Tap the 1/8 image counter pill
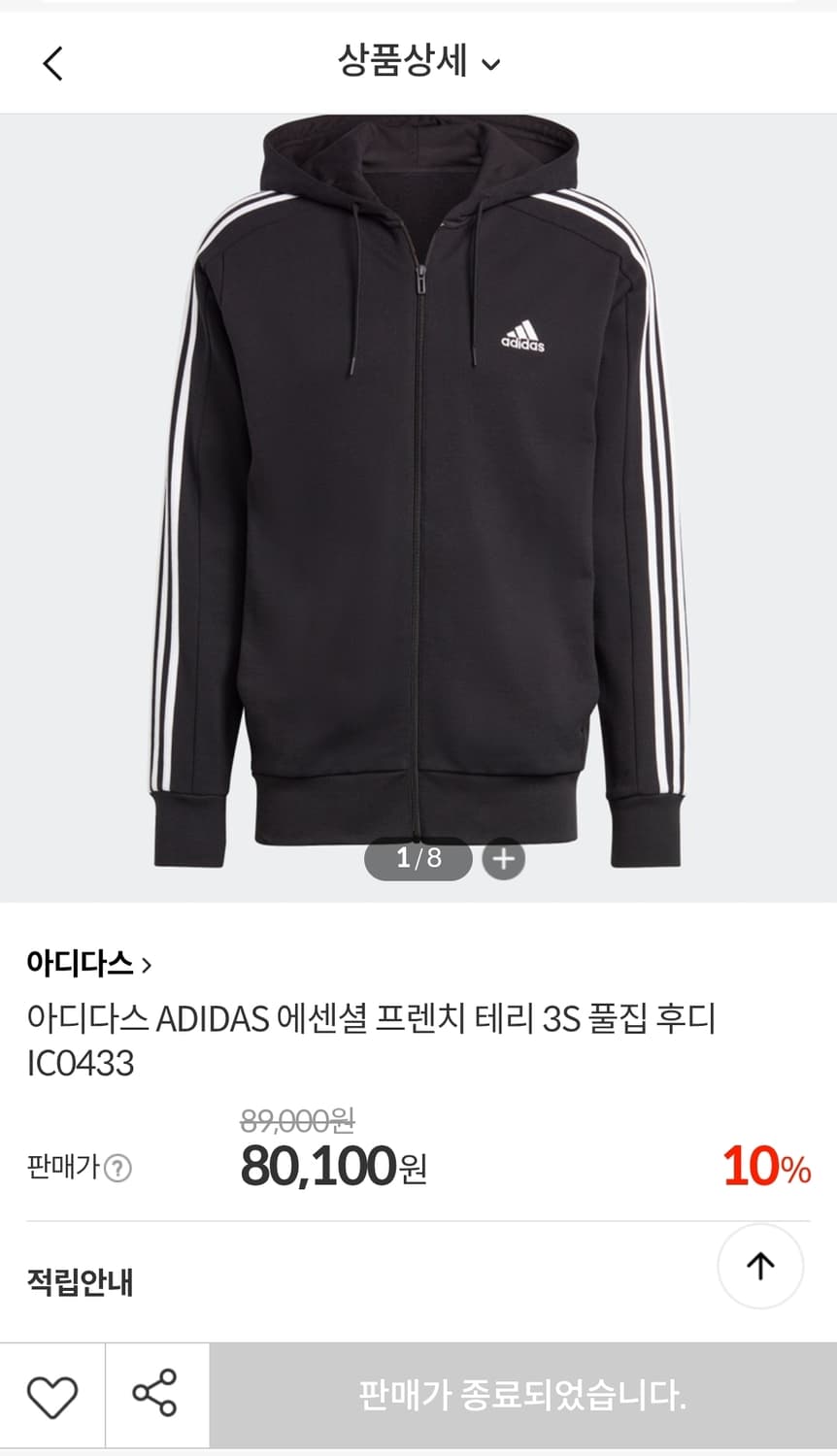This screenshot has height=1456, width=837. (x=417, y=858)
